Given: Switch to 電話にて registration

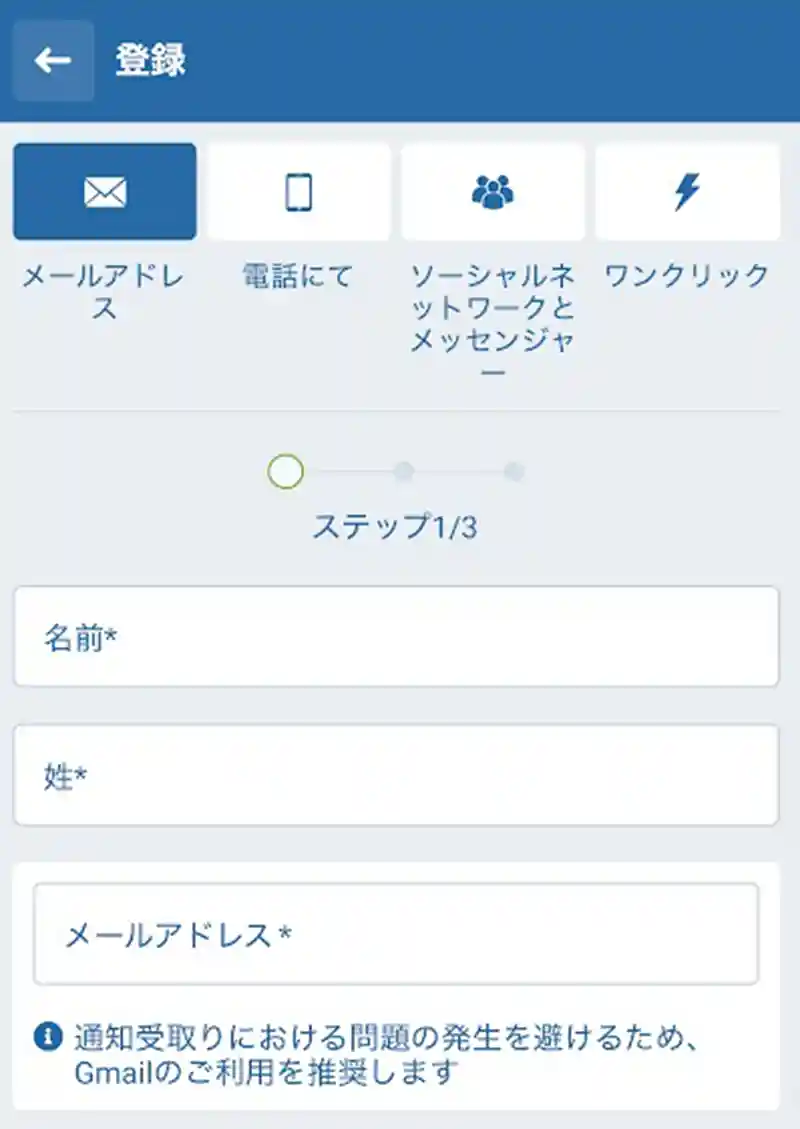Looking at the screenshot, I should pyautogui.click(x=299, y=192).
